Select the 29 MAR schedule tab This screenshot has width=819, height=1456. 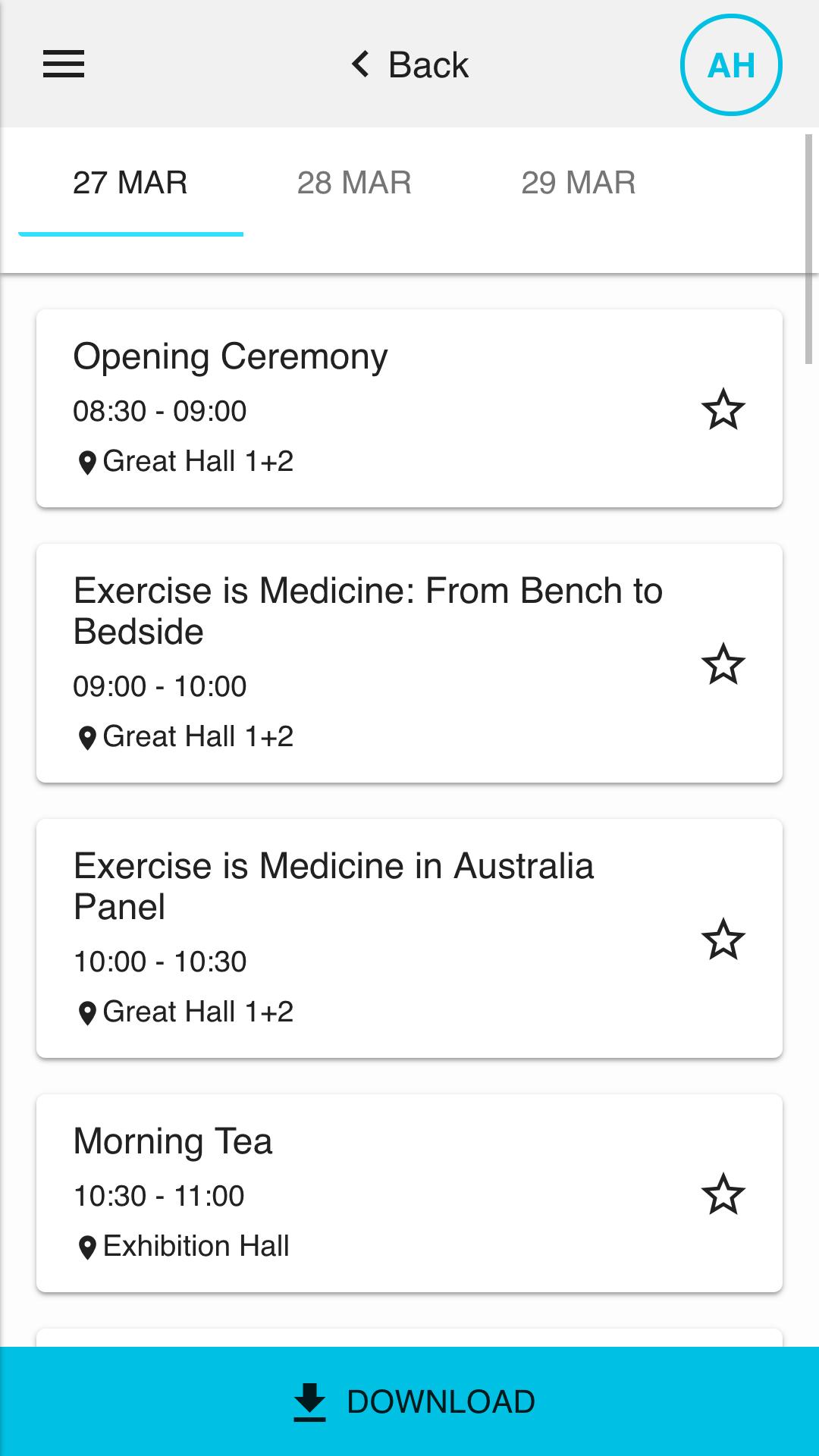(579, 182)
